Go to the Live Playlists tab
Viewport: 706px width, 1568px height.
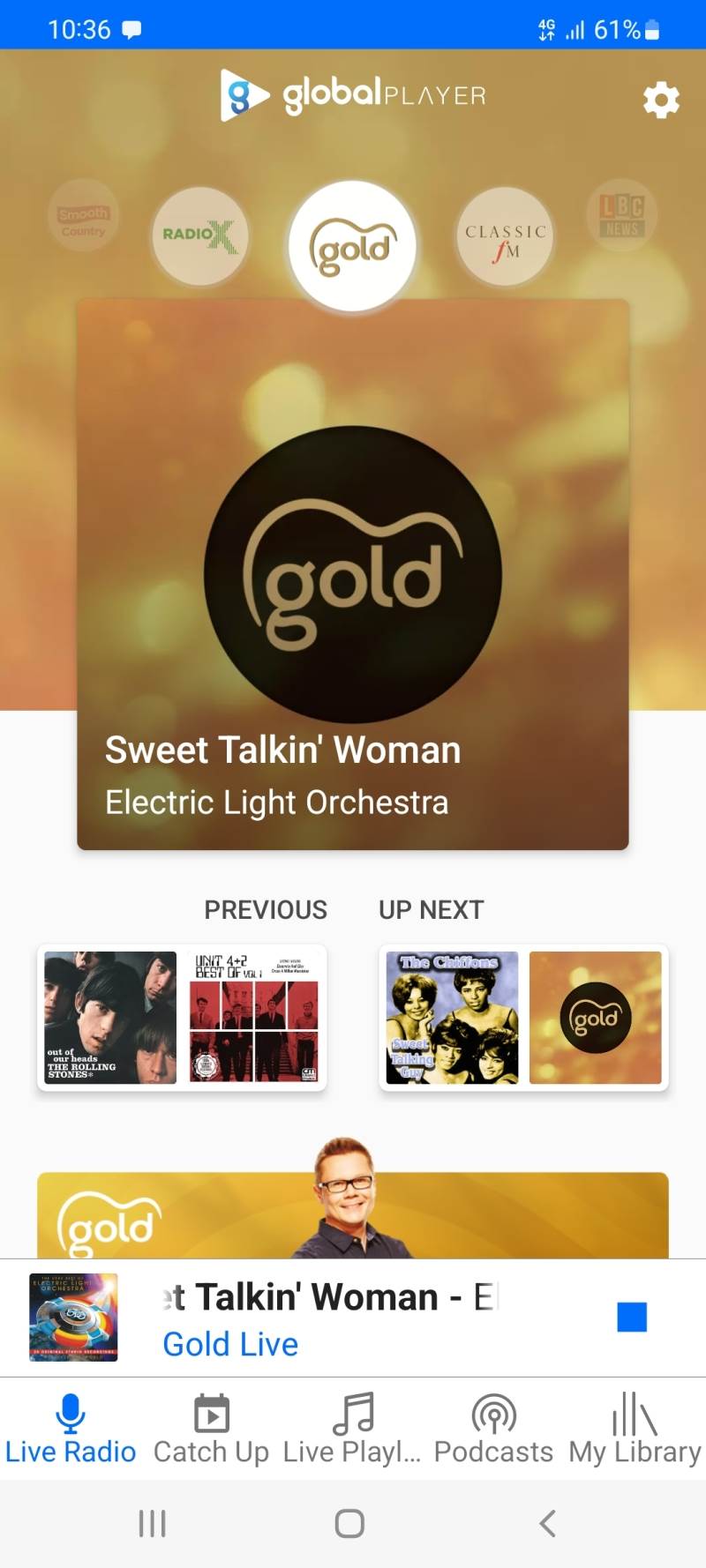[x=352, y=1429]
